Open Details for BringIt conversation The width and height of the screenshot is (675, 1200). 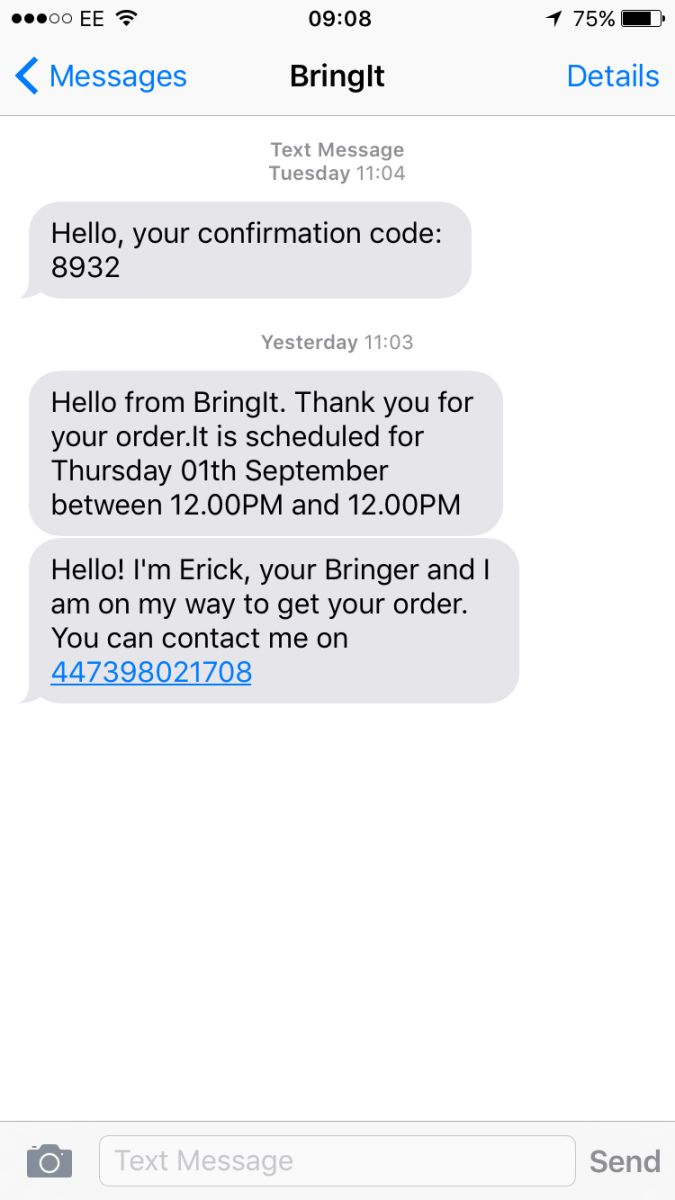[x=612, y=76]
